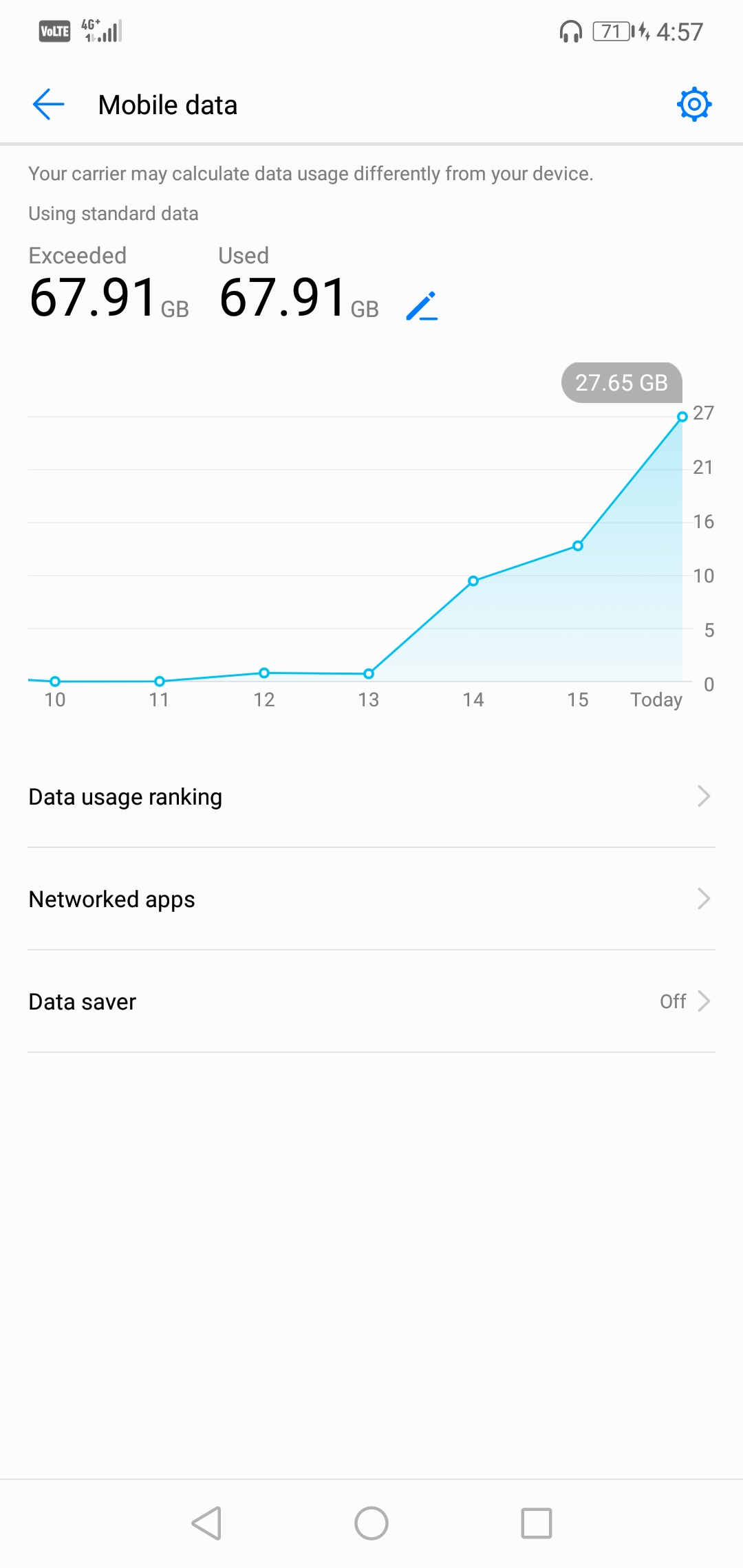Open mobile data settings gear
The width and height of the screenshot is (743, 1568).
694,105
